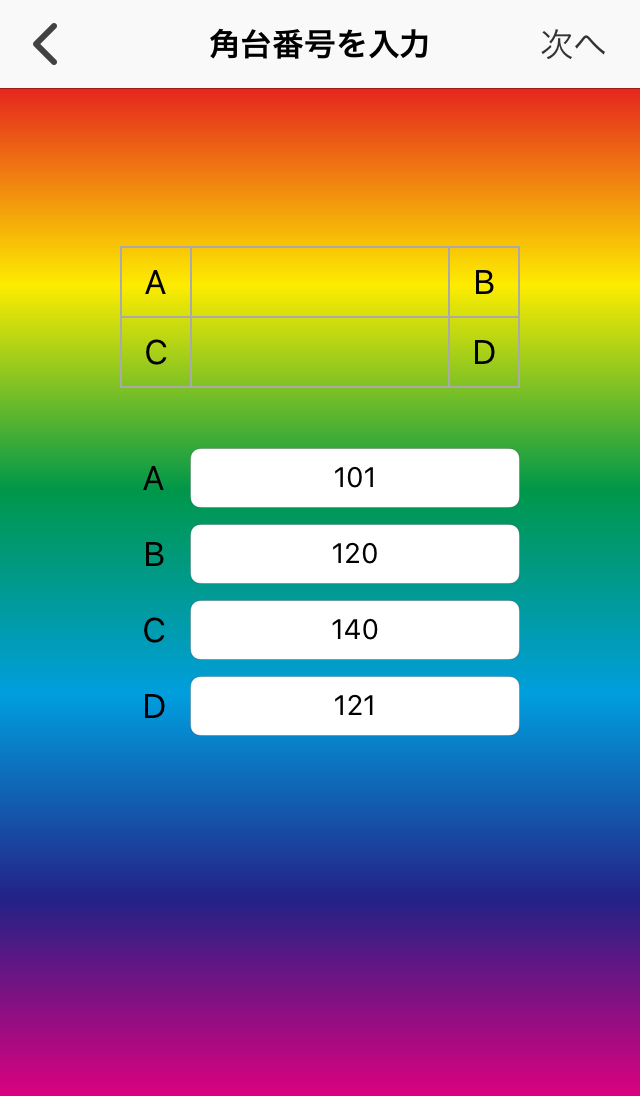Edit field A showing 101
Image resolution: width=640 pixels, height=1096 pixels.
click(354, 478)
